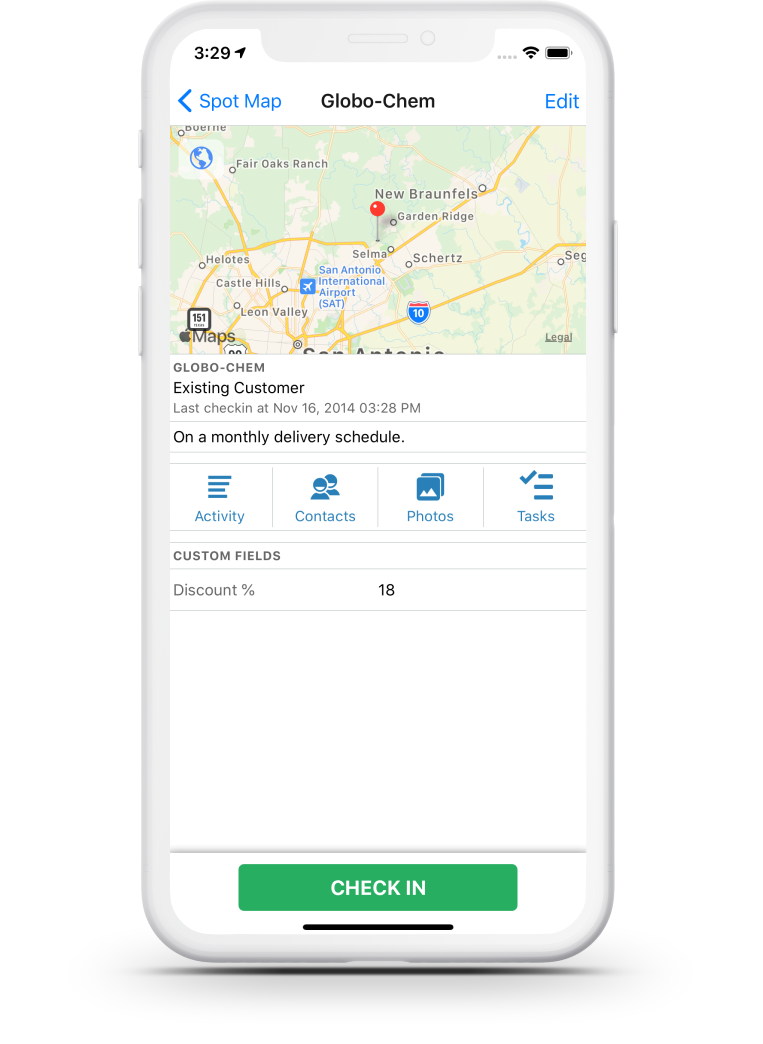763x1044 pixels.
Task: Edit the Globo-Chem spot
Action: coord(561,101)
